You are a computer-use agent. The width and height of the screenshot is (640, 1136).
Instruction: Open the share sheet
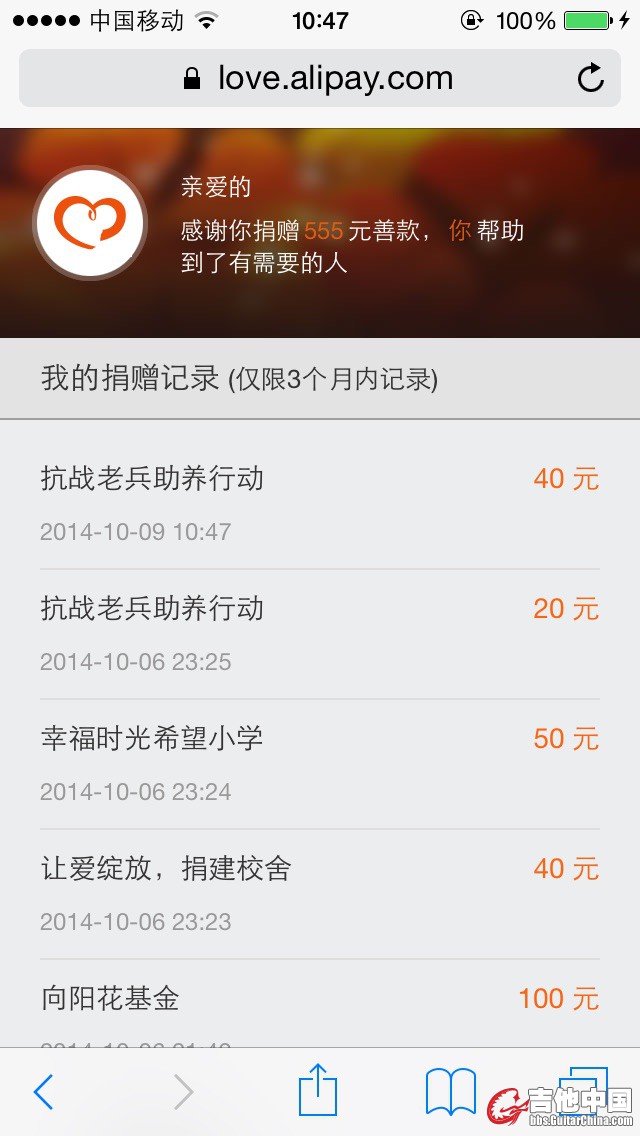click(x=318, y=1090)
